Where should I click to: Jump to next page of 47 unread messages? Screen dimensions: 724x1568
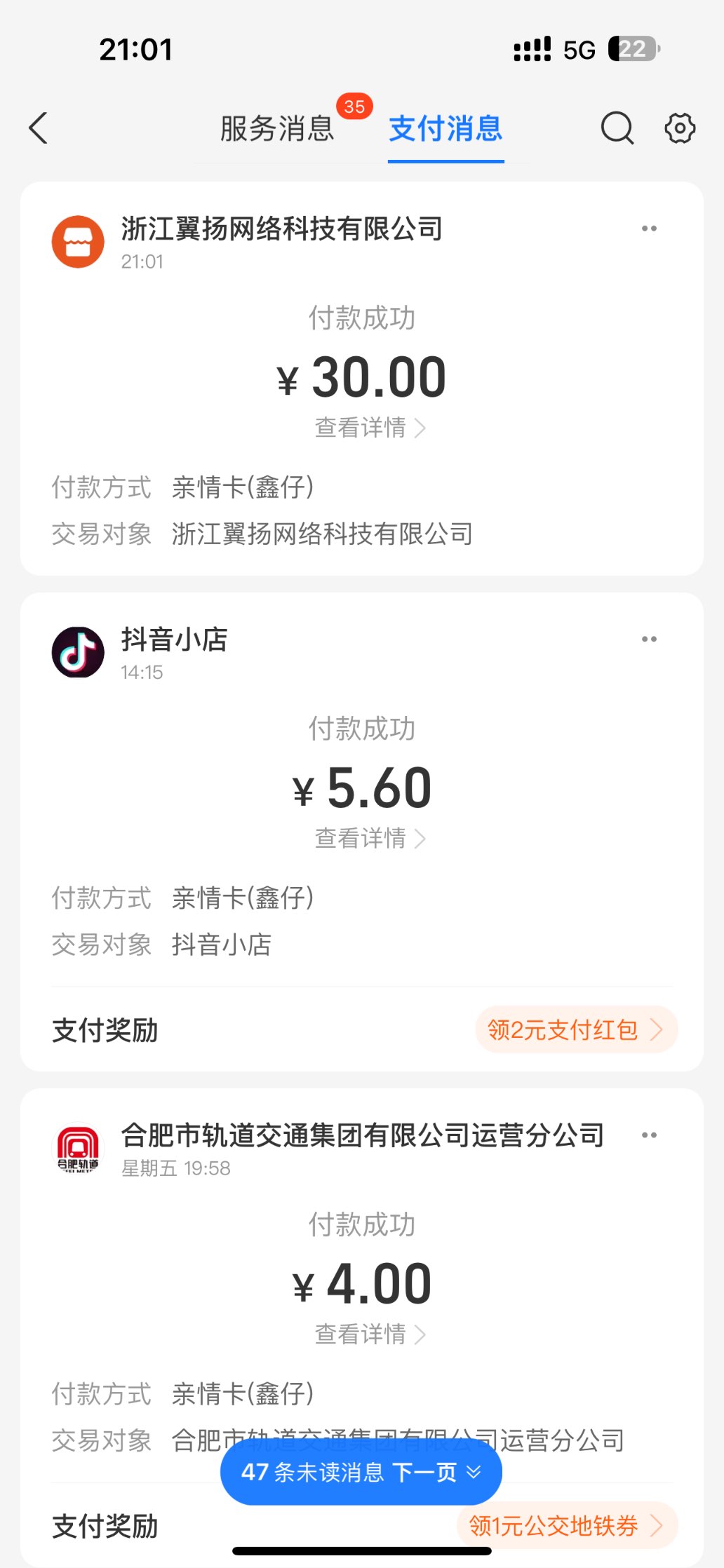click(x=361, y=1472)
